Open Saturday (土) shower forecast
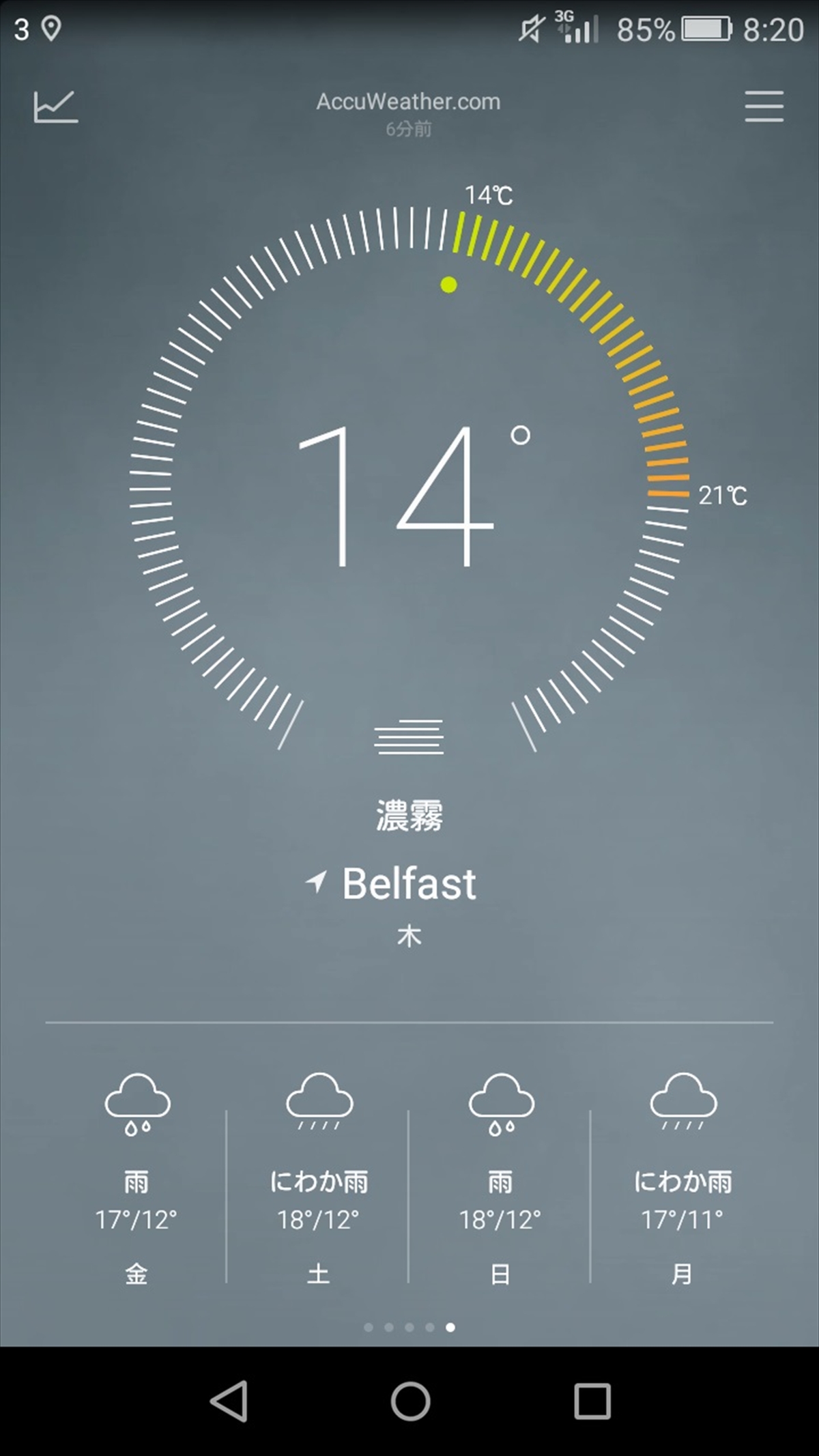This screenshot has height=1456, width=819. coord(318,1180)
